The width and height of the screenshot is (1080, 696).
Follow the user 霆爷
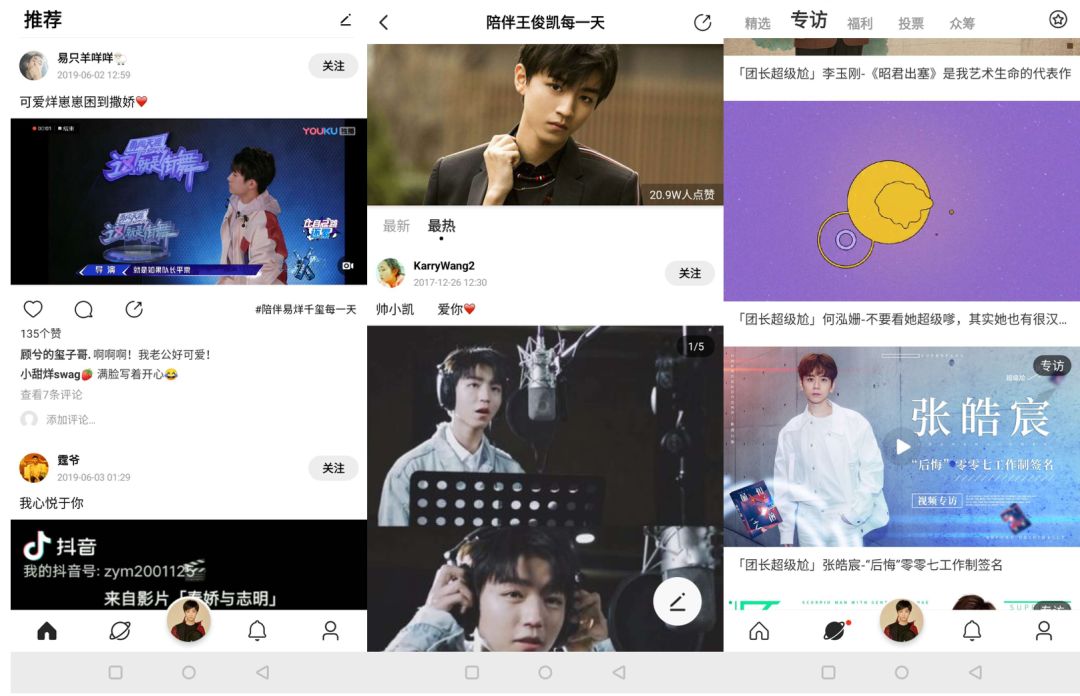click(x=333, y=469)
